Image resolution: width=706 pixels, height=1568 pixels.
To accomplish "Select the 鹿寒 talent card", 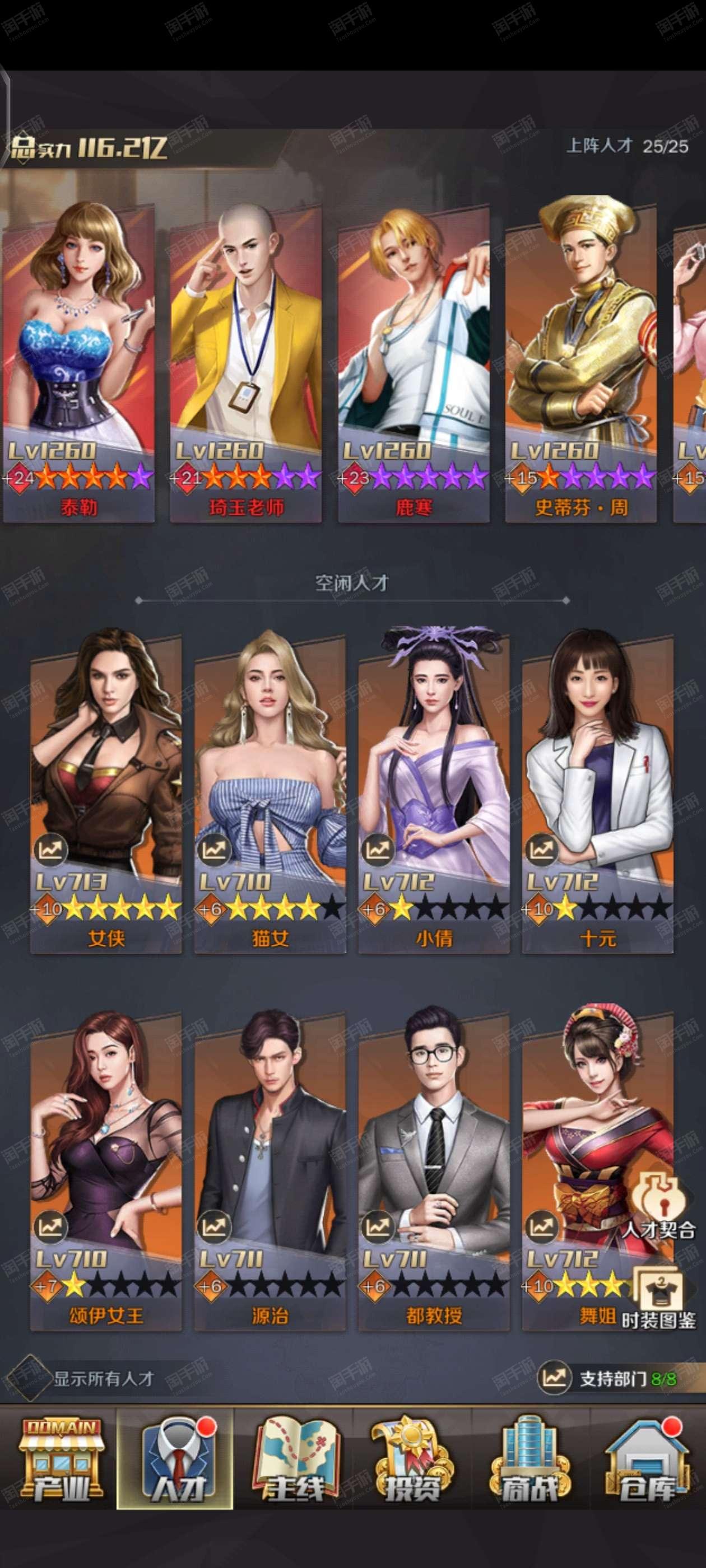I will click(x=413, y=363).
